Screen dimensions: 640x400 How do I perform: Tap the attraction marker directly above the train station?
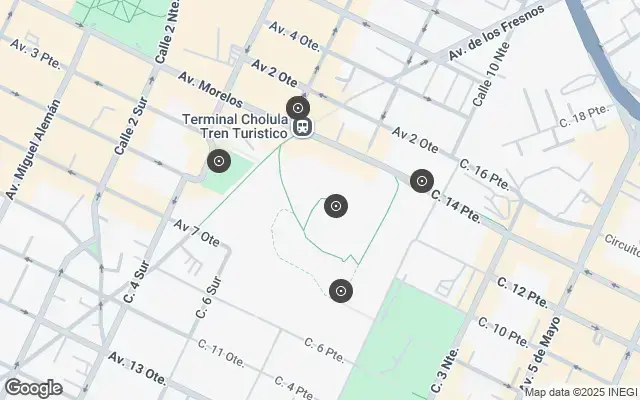tap(297, 108)
